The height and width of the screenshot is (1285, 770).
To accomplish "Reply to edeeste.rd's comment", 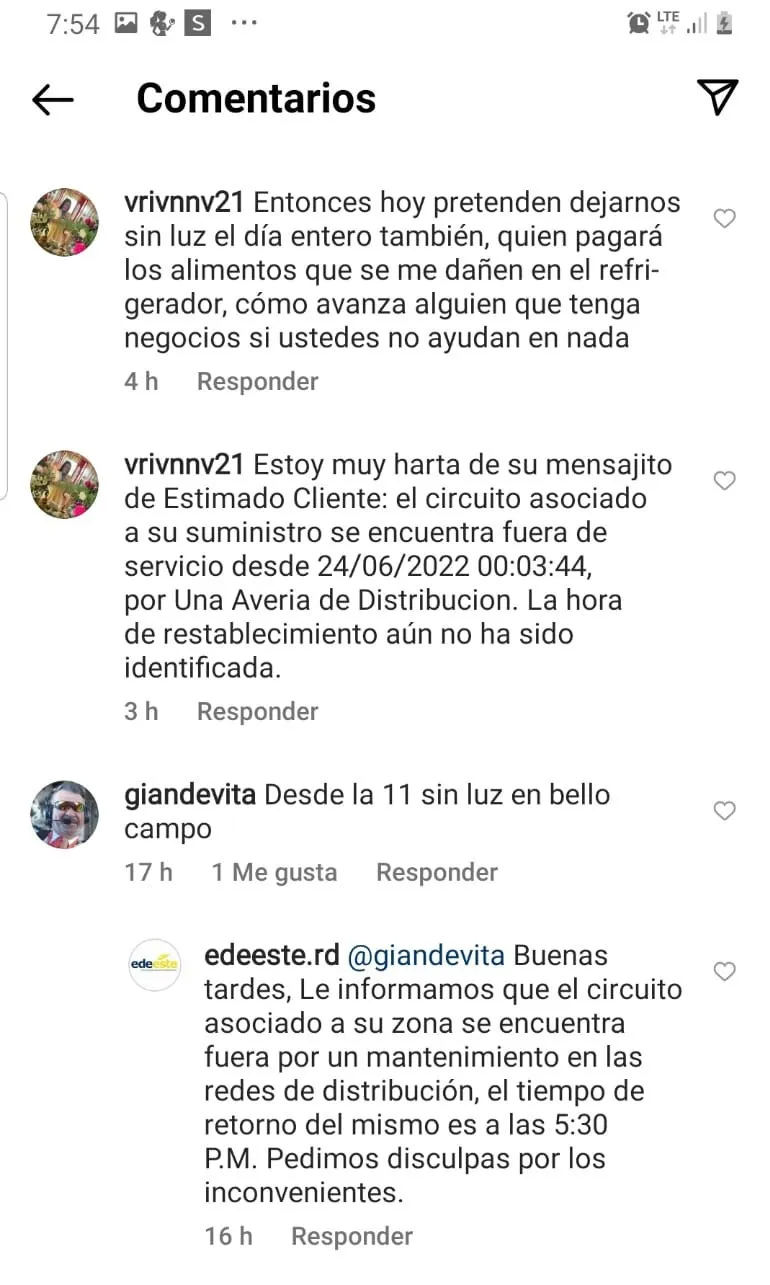I will click(x=351, y=1236).
